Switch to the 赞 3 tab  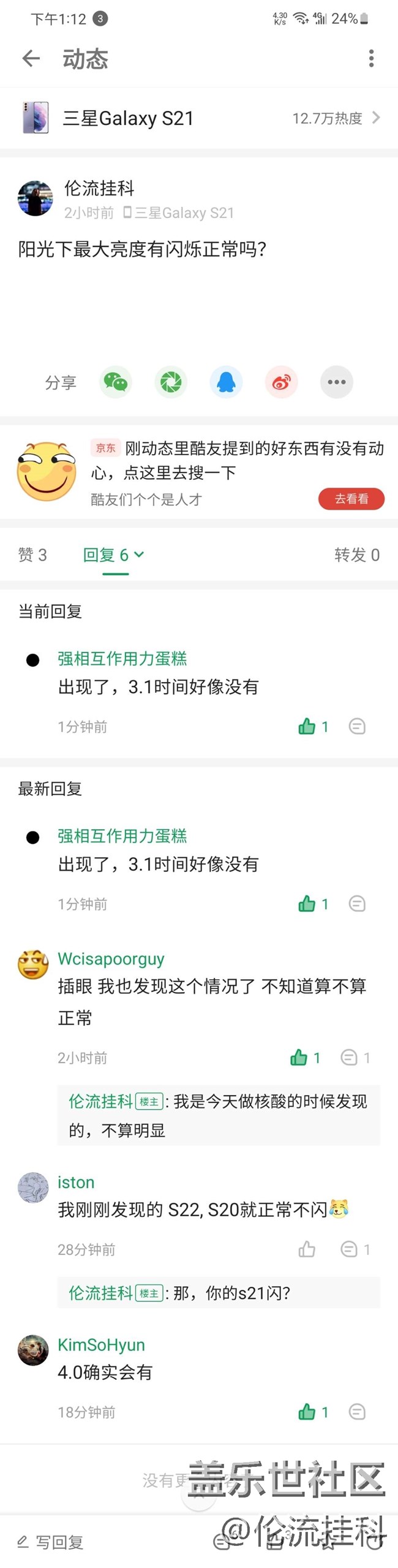click(32, 555)
